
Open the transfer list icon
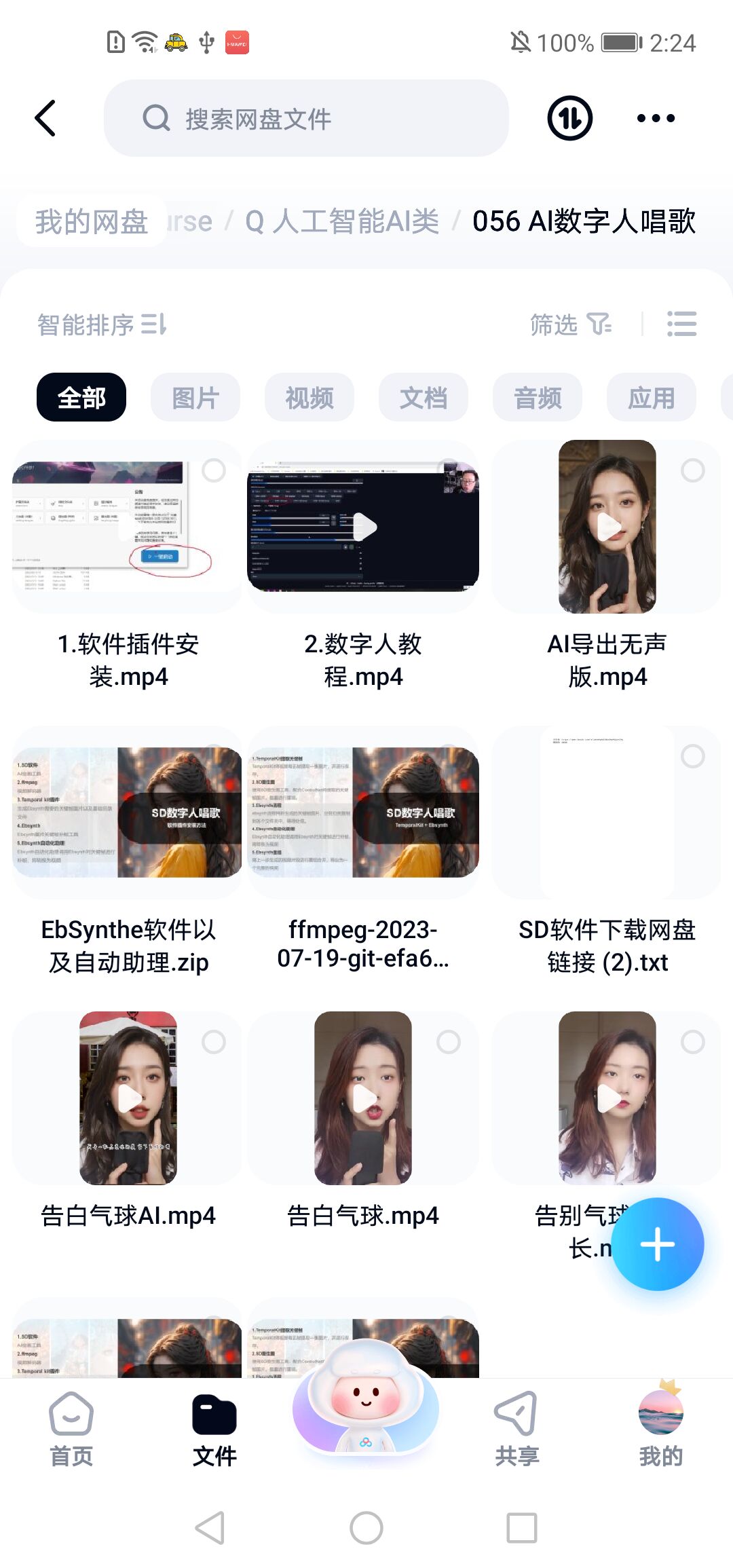[569, 119]
